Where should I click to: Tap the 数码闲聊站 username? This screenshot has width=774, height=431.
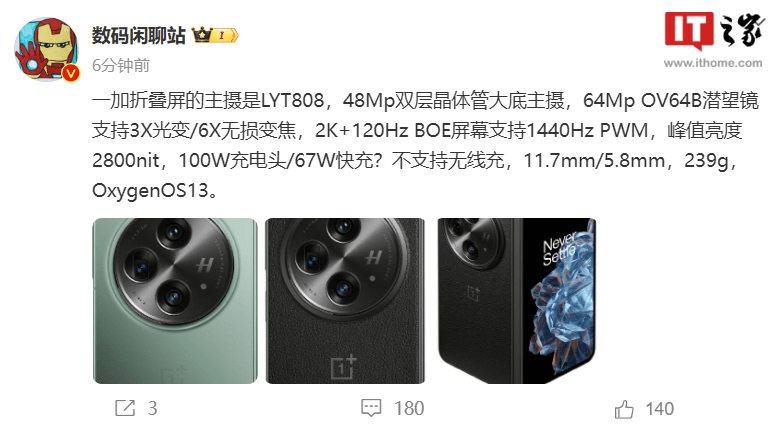138,35
